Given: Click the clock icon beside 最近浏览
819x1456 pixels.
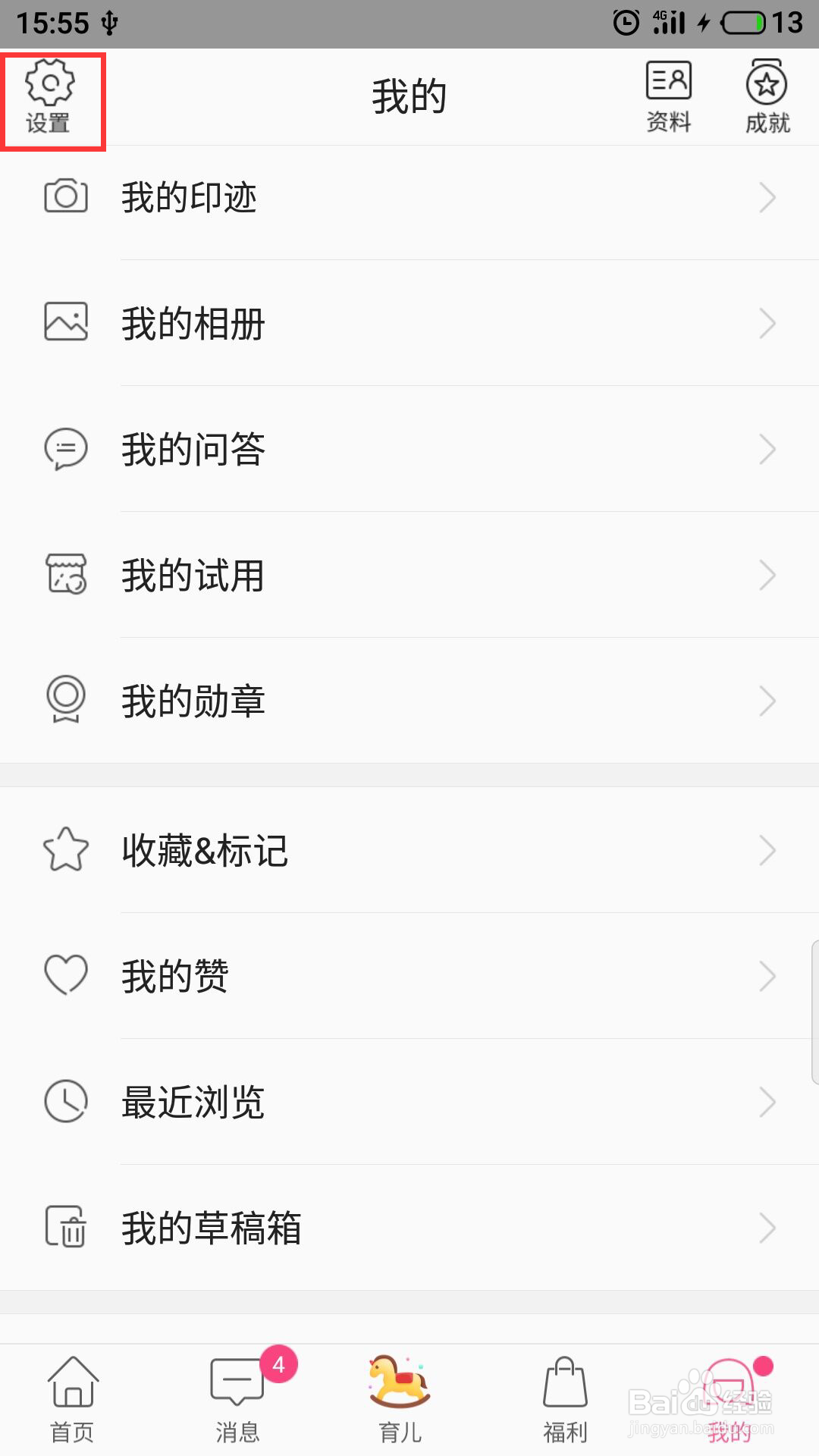Looking at the screenshot, I should pos(66,1101).
